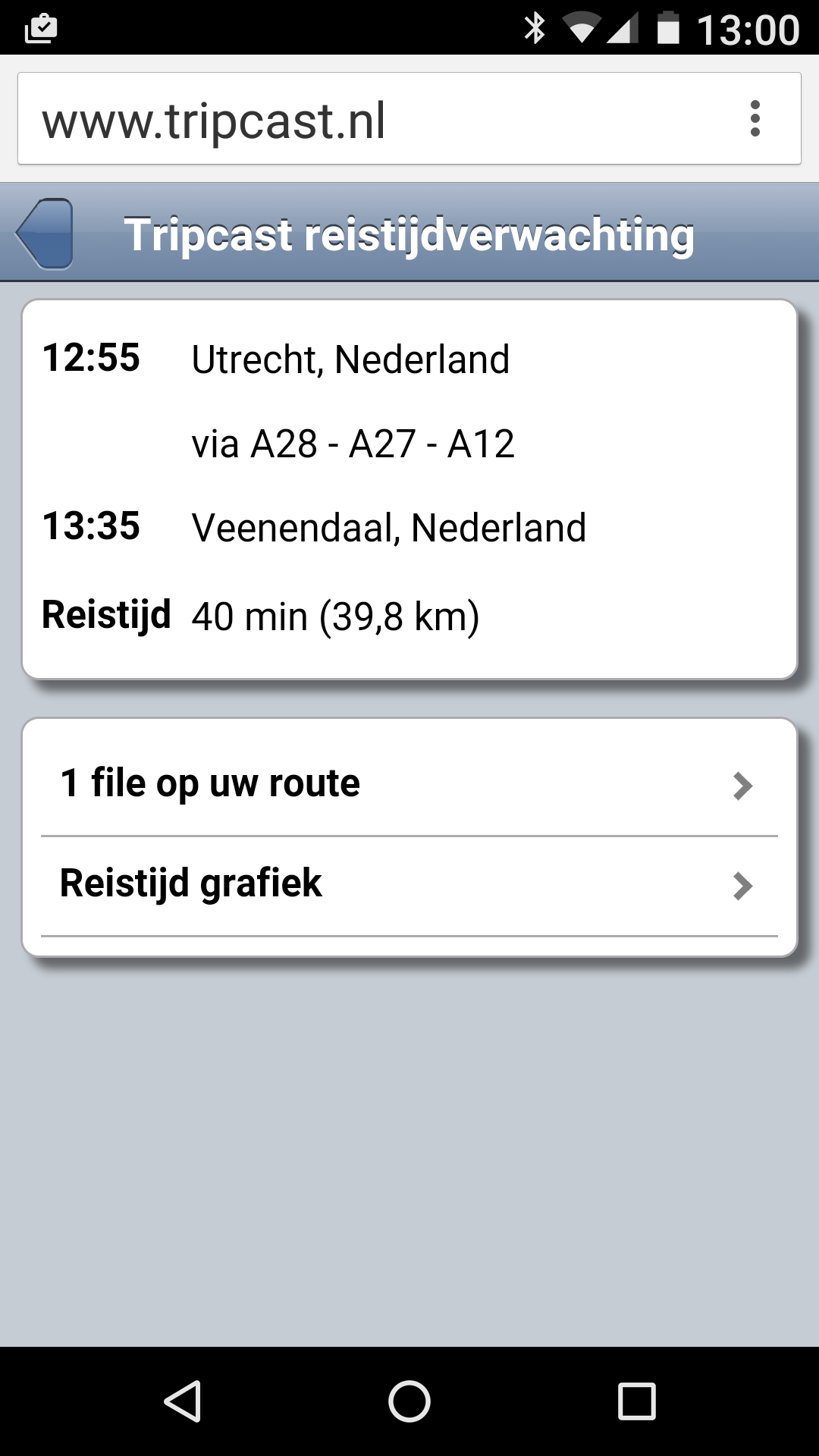Viewport: 819px width, 1456px height.
Task: Open '1 file op uw route' details
Action: [x=409, y=785]
